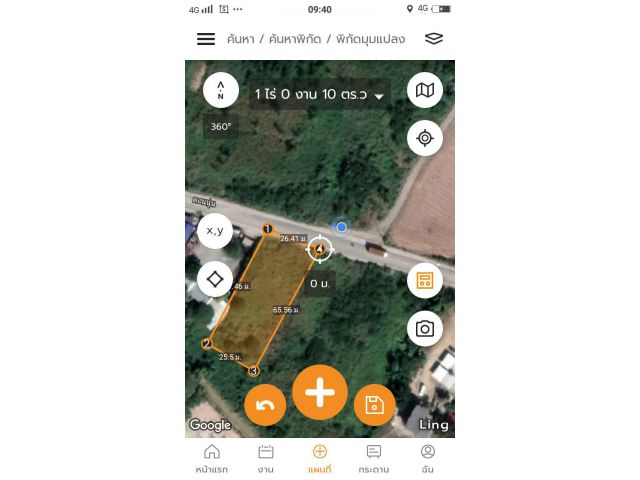
Task: Open the calculator button
Action: click(x=425, y=281)
